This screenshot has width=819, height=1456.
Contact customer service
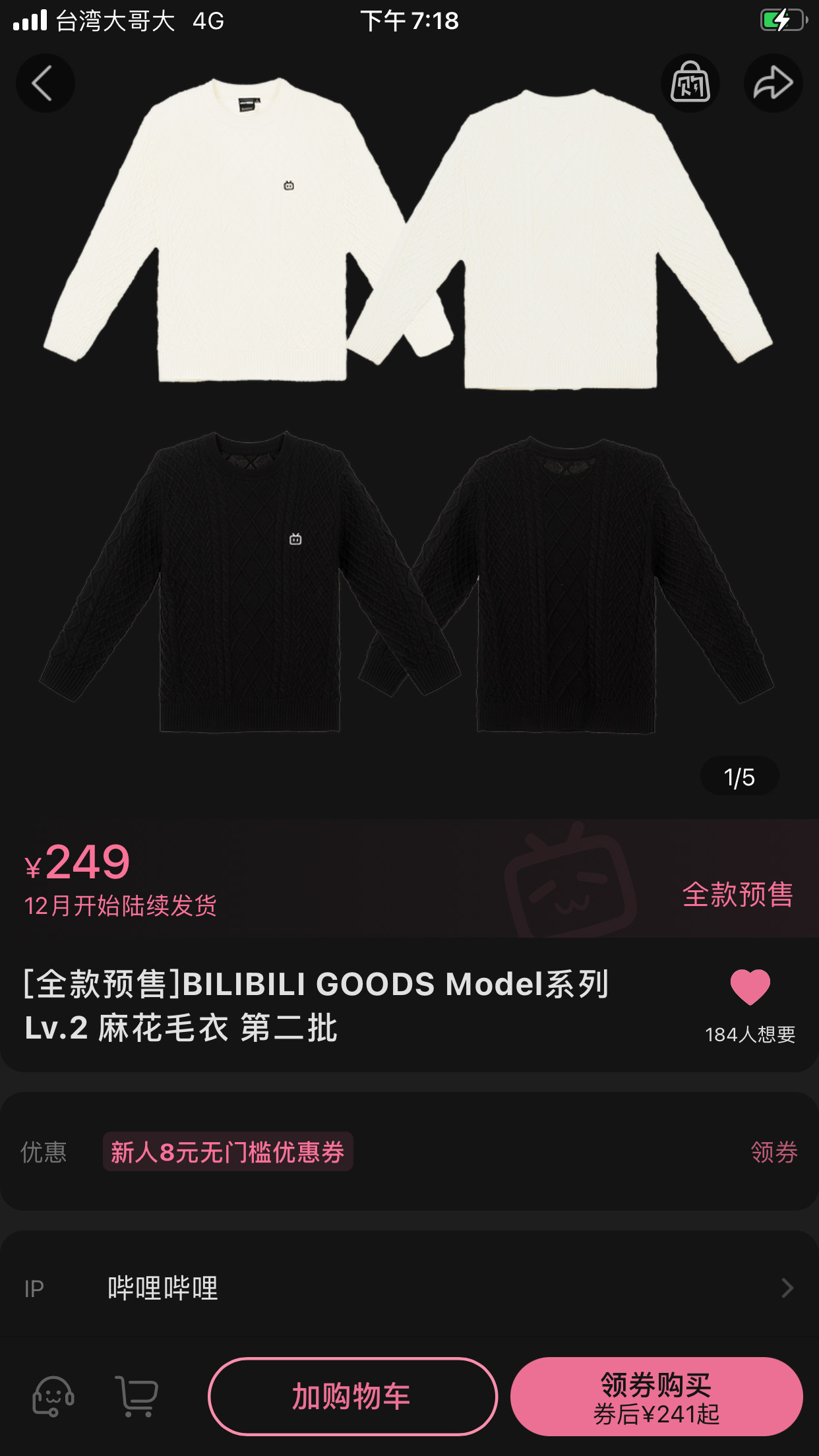(x=53, y=1396)
